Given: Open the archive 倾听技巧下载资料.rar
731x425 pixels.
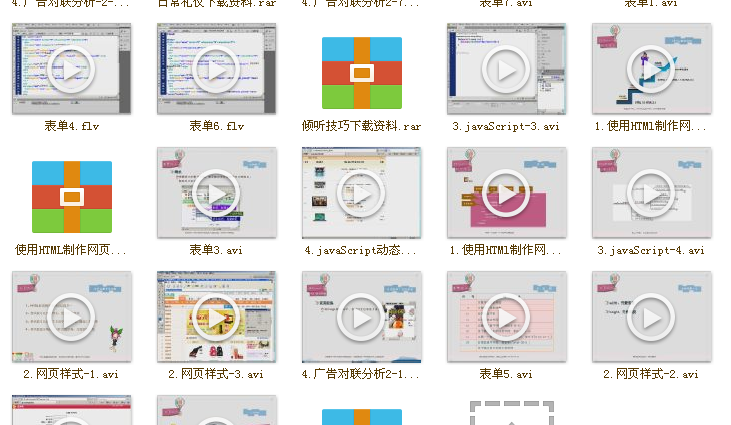Looking at the screenshot, I should click(x=362, y=73).
